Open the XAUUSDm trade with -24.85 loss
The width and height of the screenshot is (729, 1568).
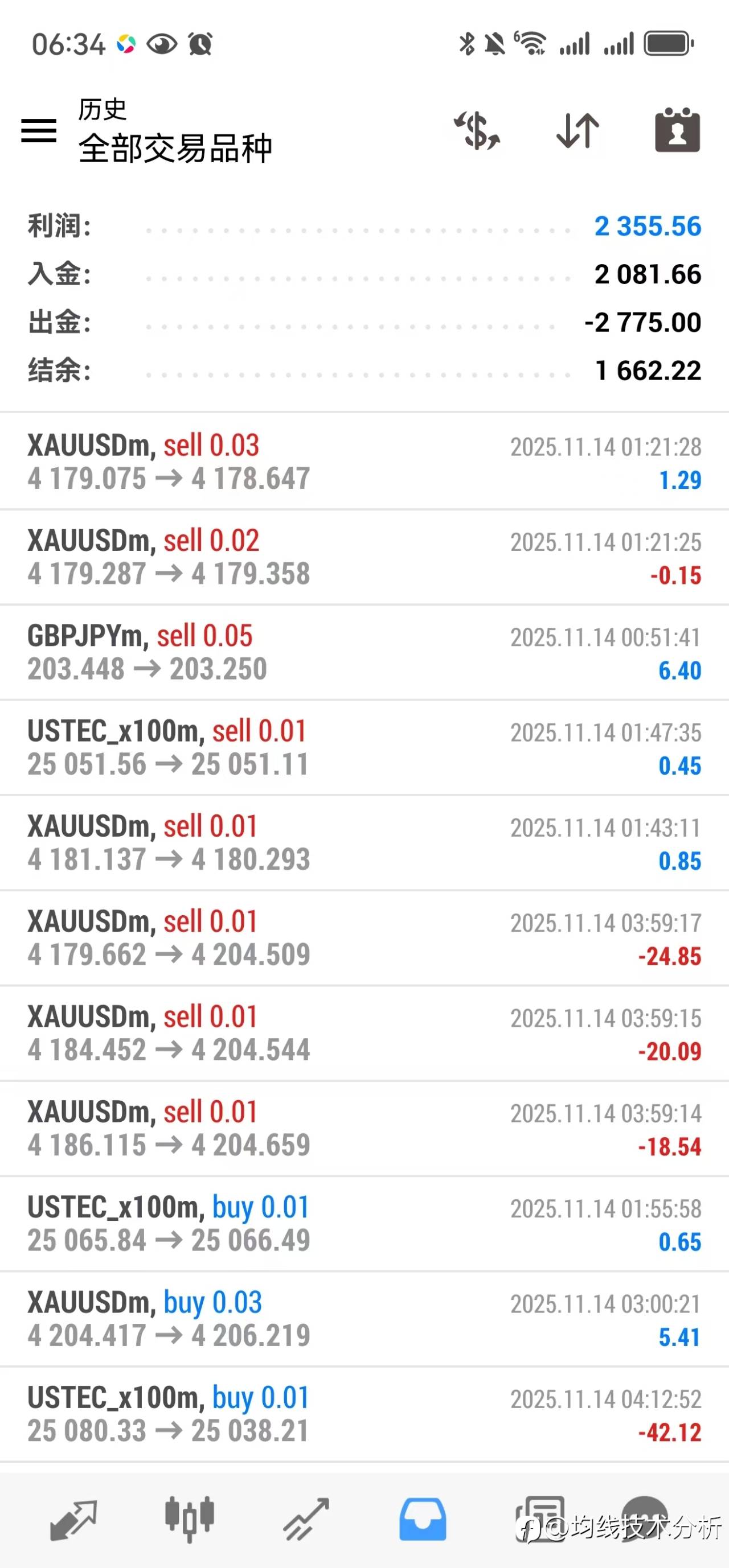coord(364,938)
